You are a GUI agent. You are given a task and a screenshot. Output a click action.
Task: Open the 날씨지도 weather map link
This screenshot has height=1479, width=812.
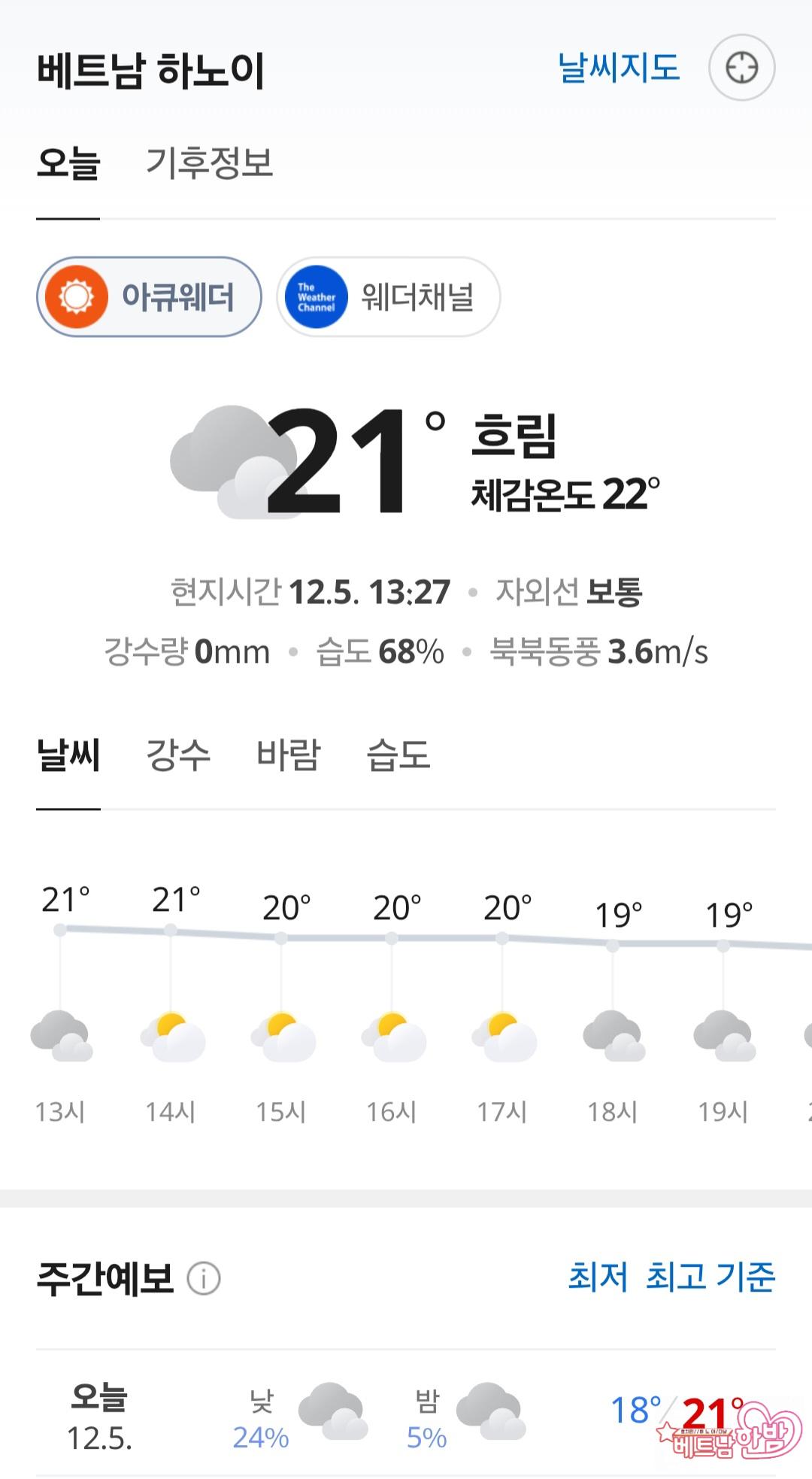(x=618, y=68)
